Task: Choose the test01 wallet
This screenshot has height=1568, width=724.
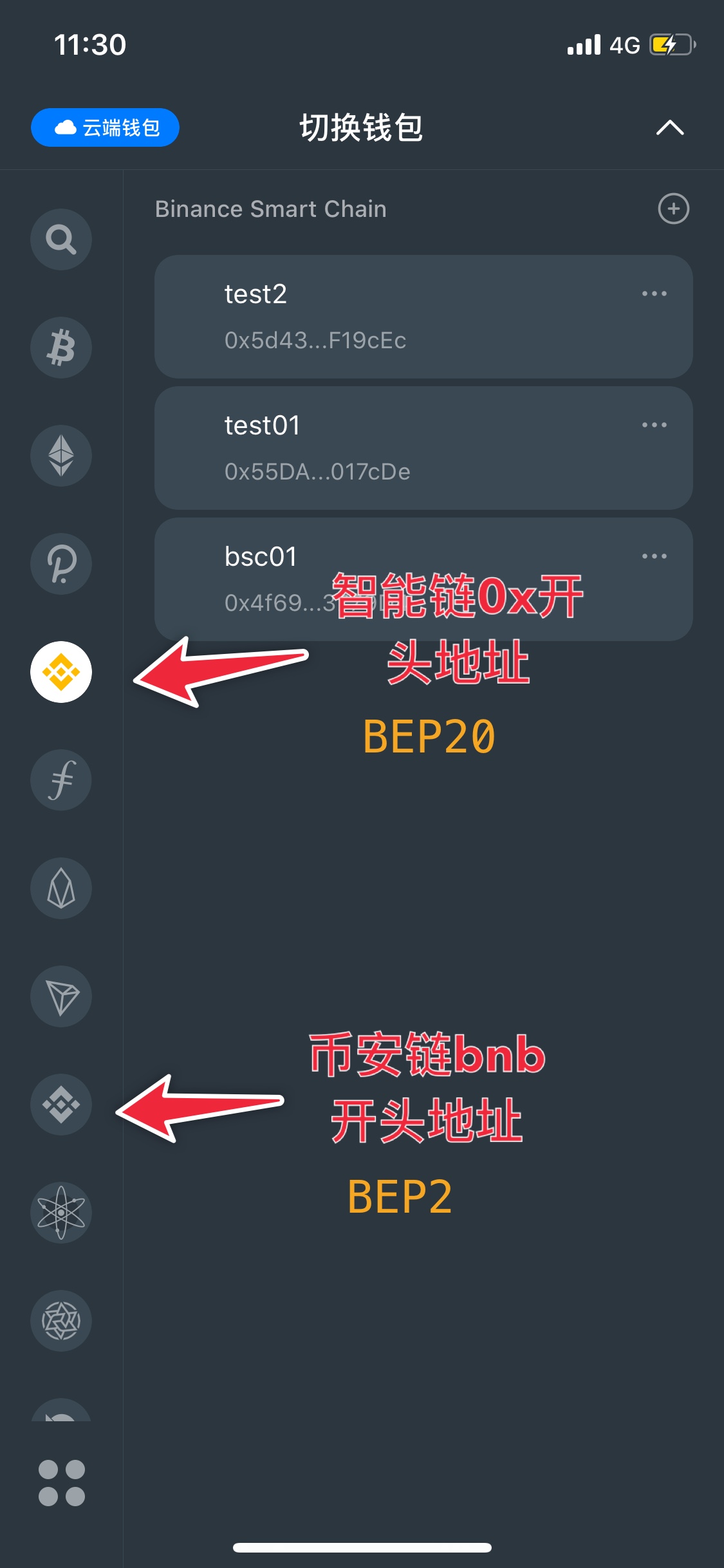Action: click(x=386, y=448)
